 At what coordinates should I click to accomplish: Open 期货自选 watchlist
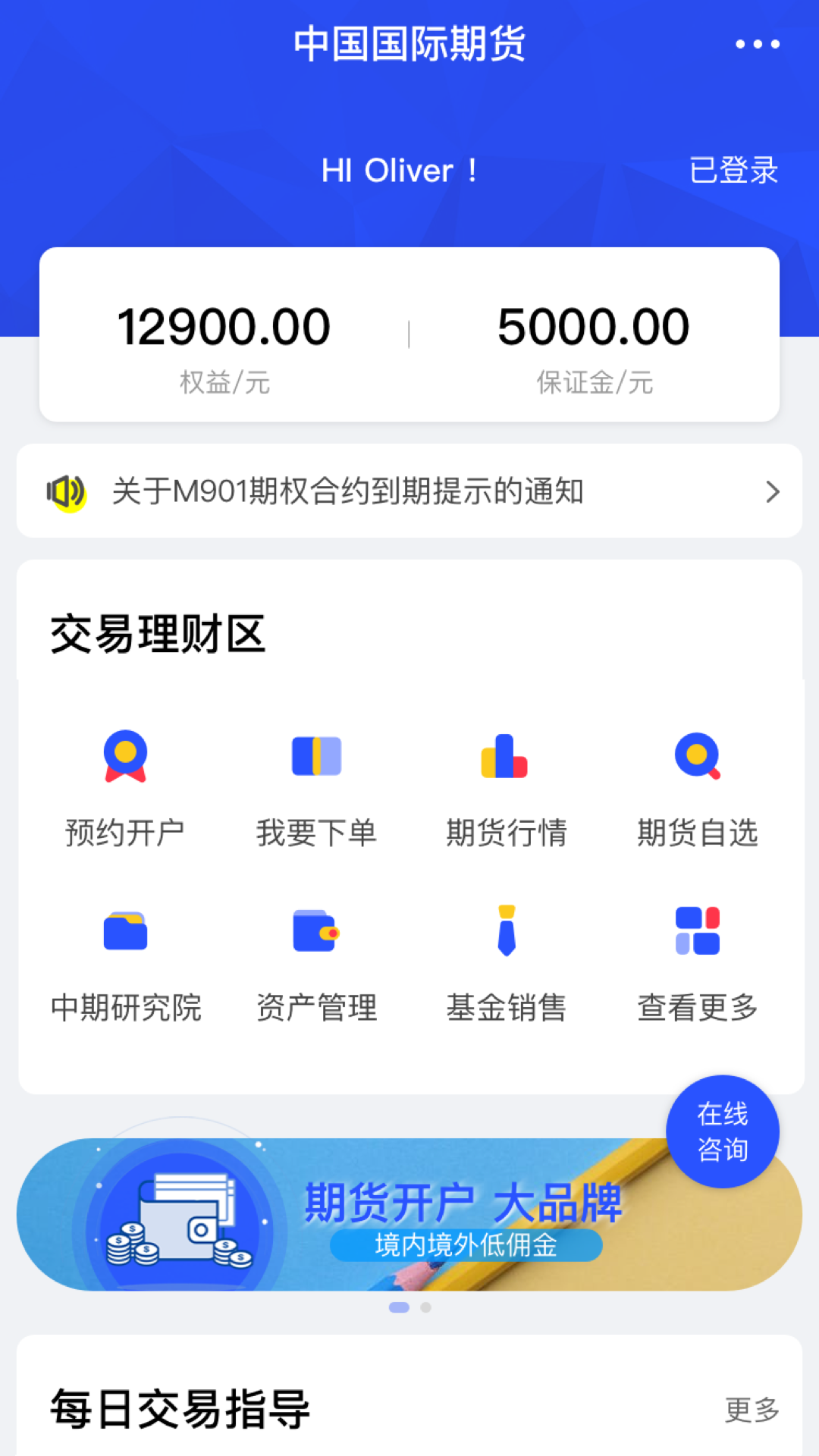697,789
